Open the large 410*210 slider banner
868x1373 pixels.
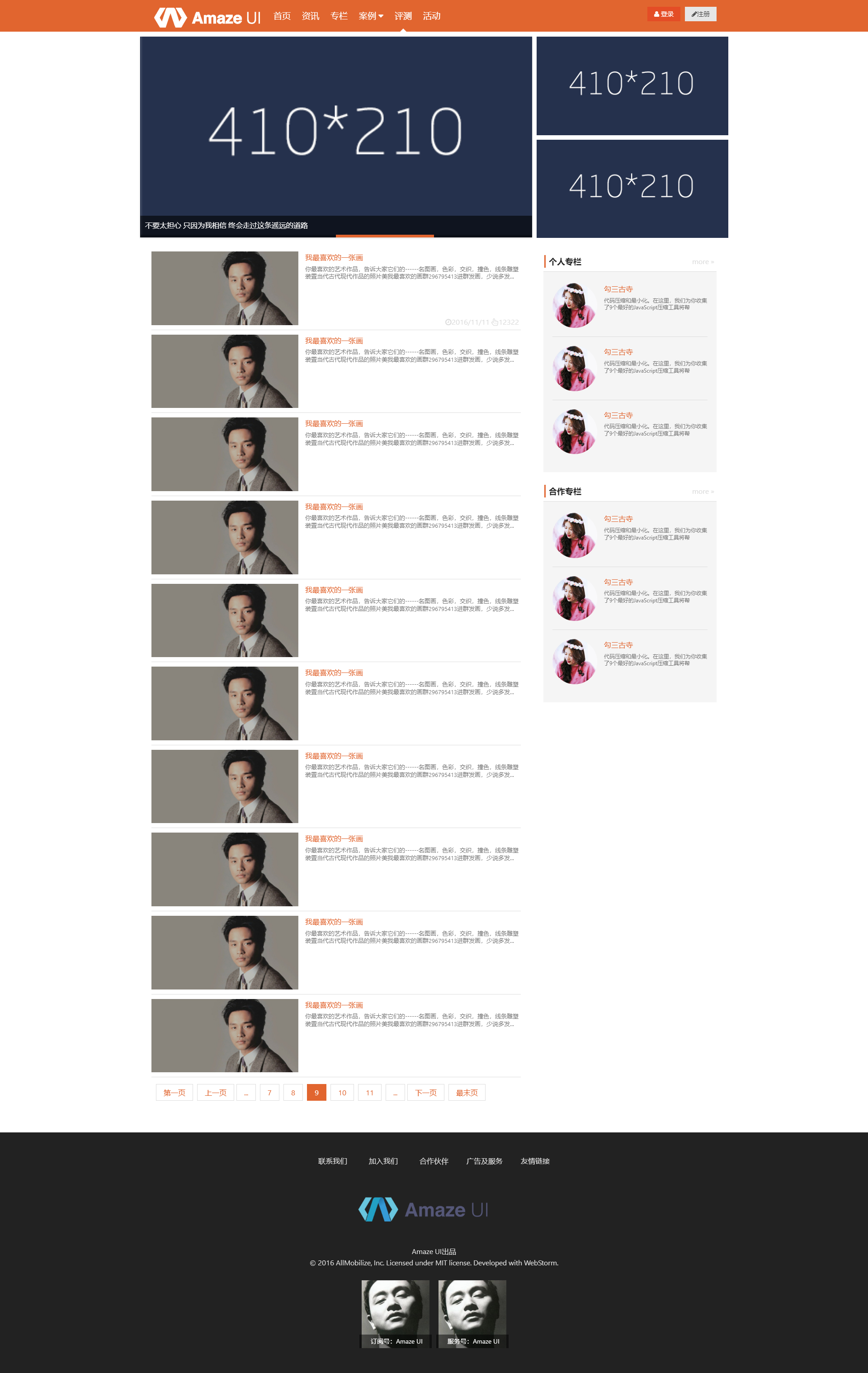pyautogui.click(x=336, y=131)
